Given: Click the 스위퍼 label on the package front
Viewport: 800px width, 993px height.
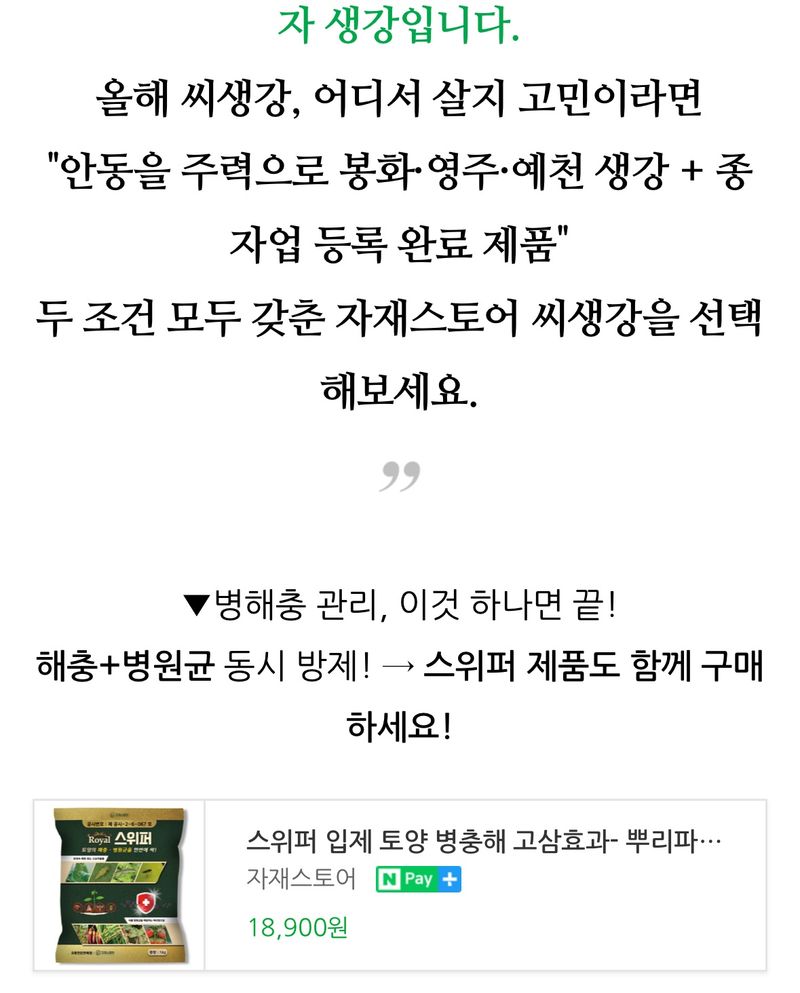Looking at the screenshot, I should pyautogui.click(x=134, y=840).
